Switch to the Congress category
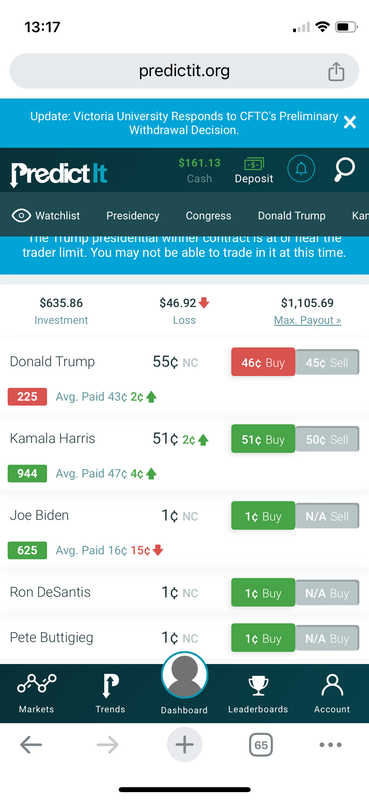The image size is (369, 800). click(208, 216)
